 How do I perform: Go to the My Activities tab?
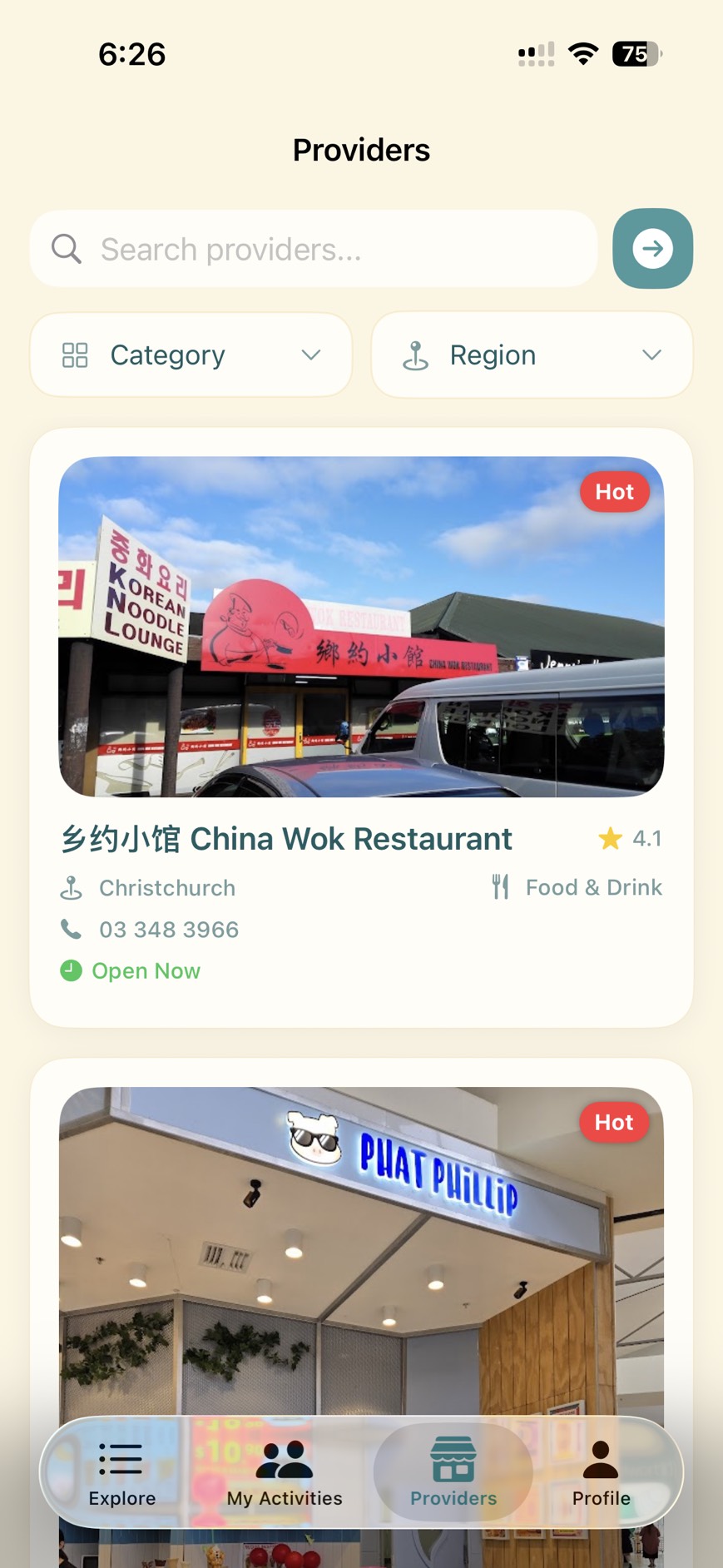[x=285, y=1473]
